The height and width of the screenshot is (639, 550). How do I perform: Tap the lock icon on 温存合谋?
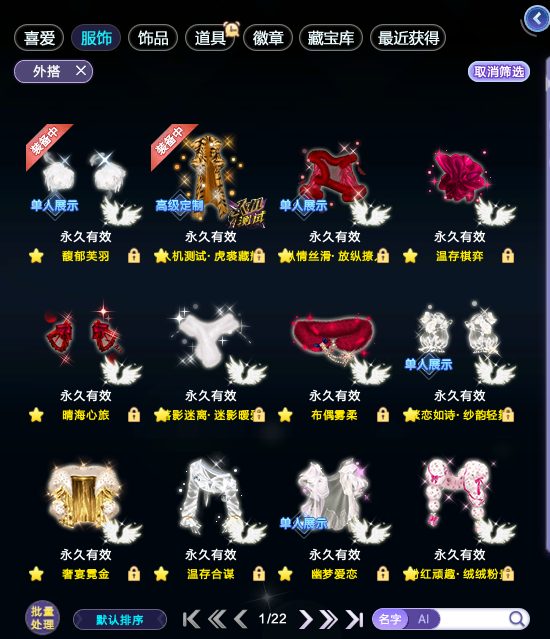[x=259, y=574]
